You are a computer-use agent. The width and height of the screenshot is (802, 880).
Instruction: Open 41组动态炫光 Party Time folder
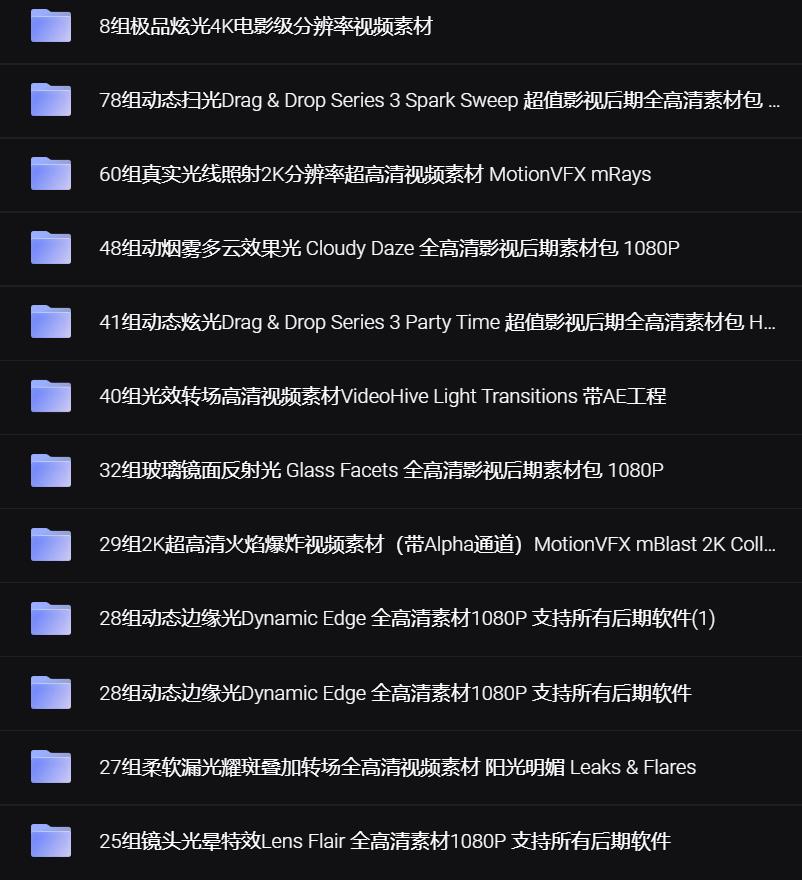point(437,322)
